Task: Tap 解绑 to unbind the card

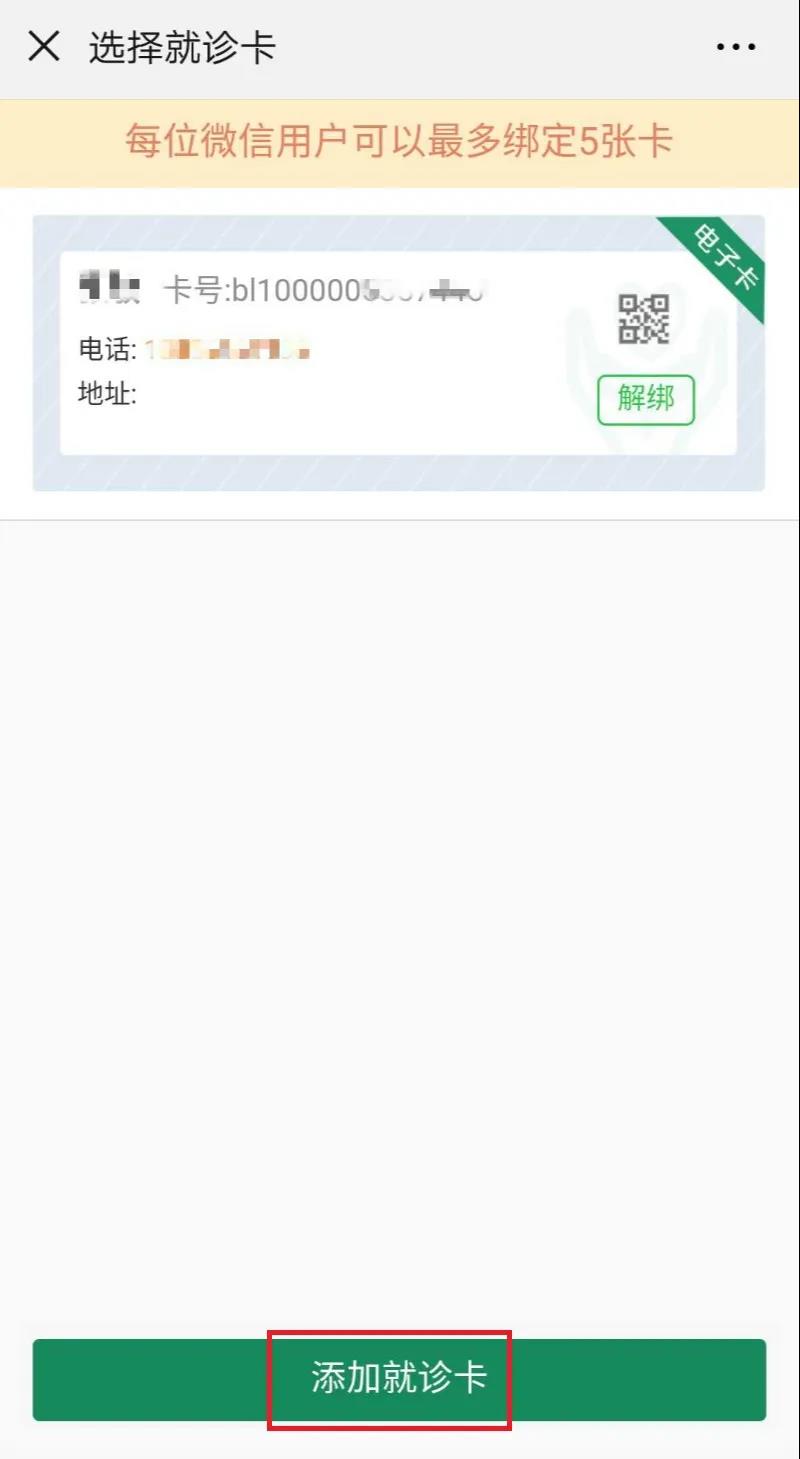Action: coord(645,399)
